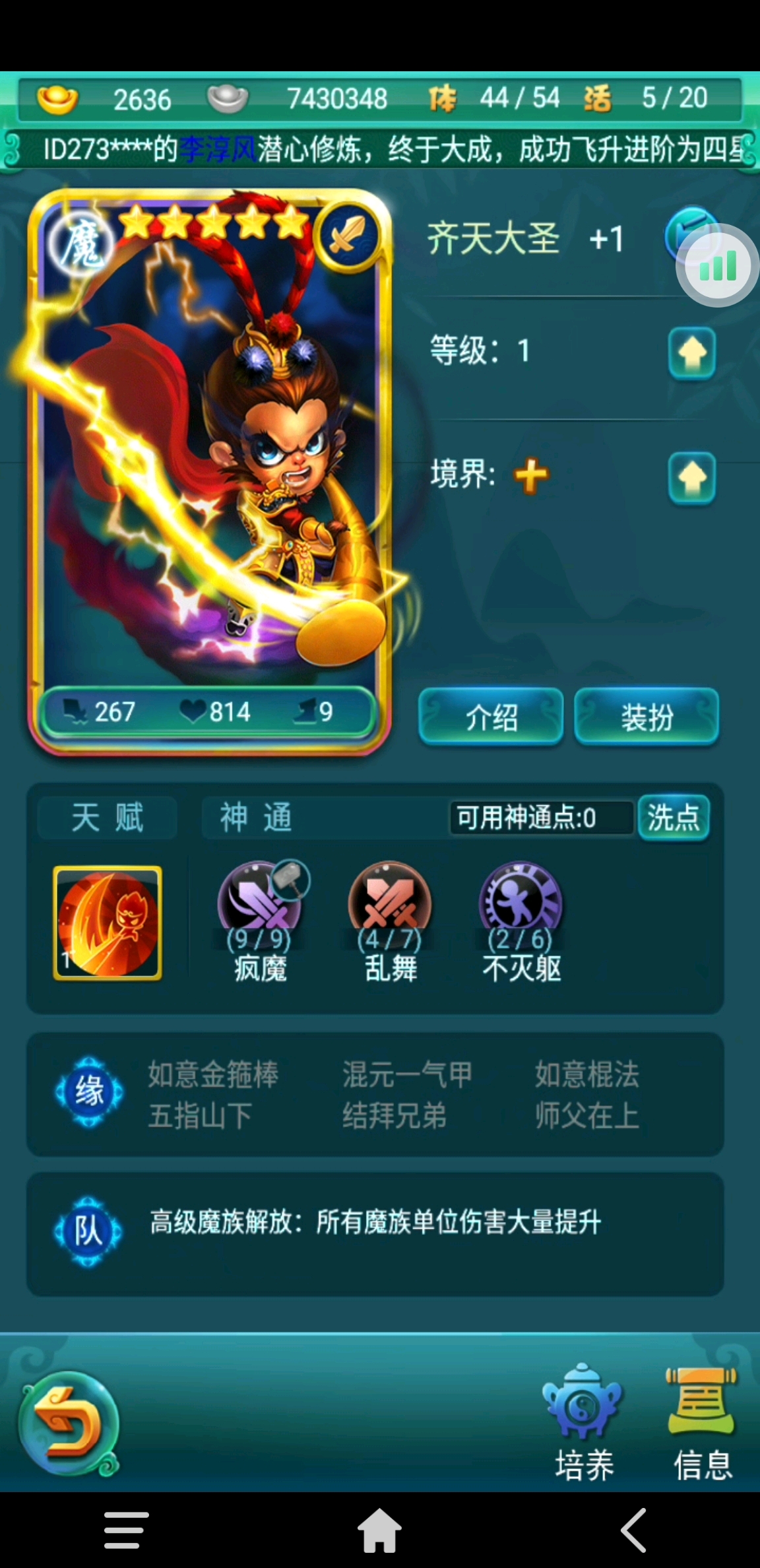Tap 洗点 to reset skill points

click(673, 818)
